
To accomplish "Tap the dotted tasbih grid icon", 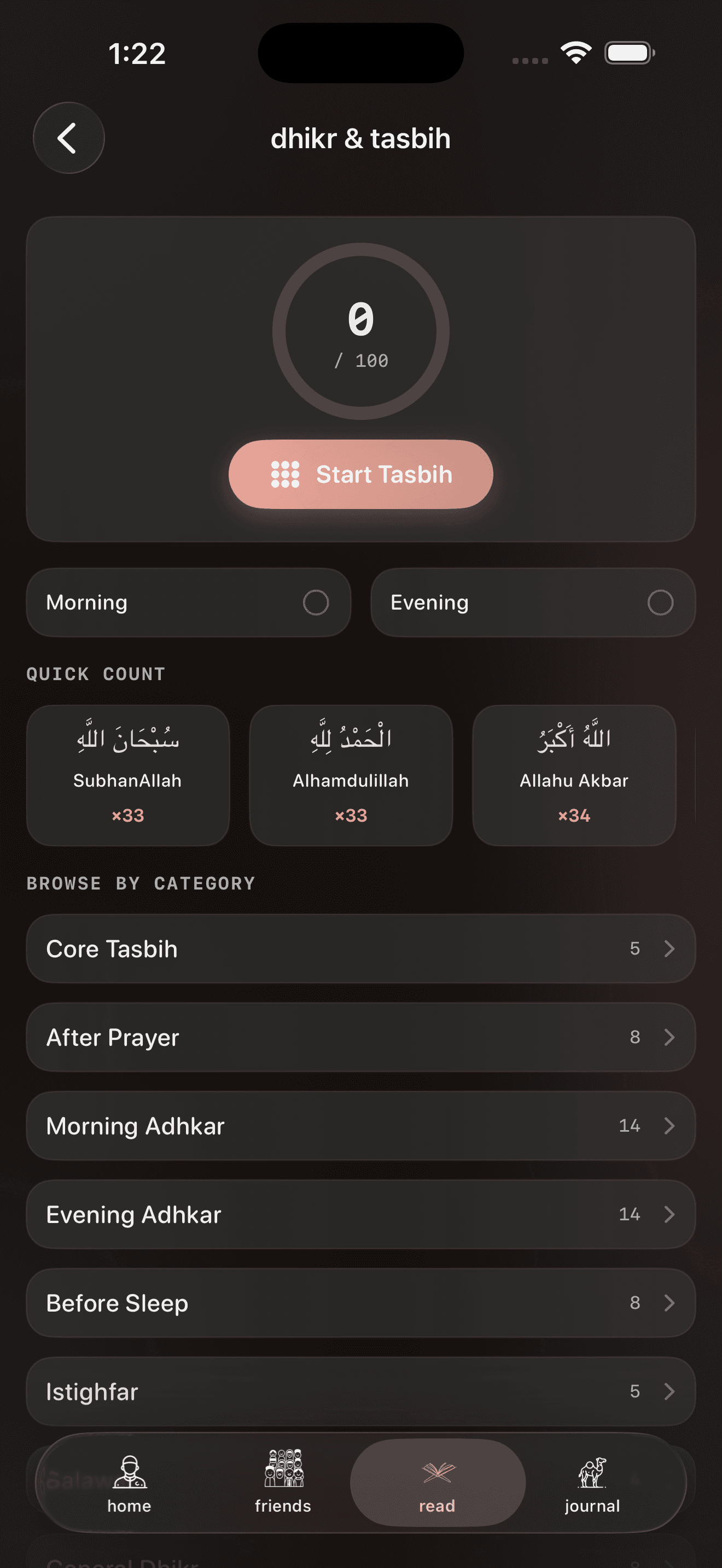I will (285, 475).
